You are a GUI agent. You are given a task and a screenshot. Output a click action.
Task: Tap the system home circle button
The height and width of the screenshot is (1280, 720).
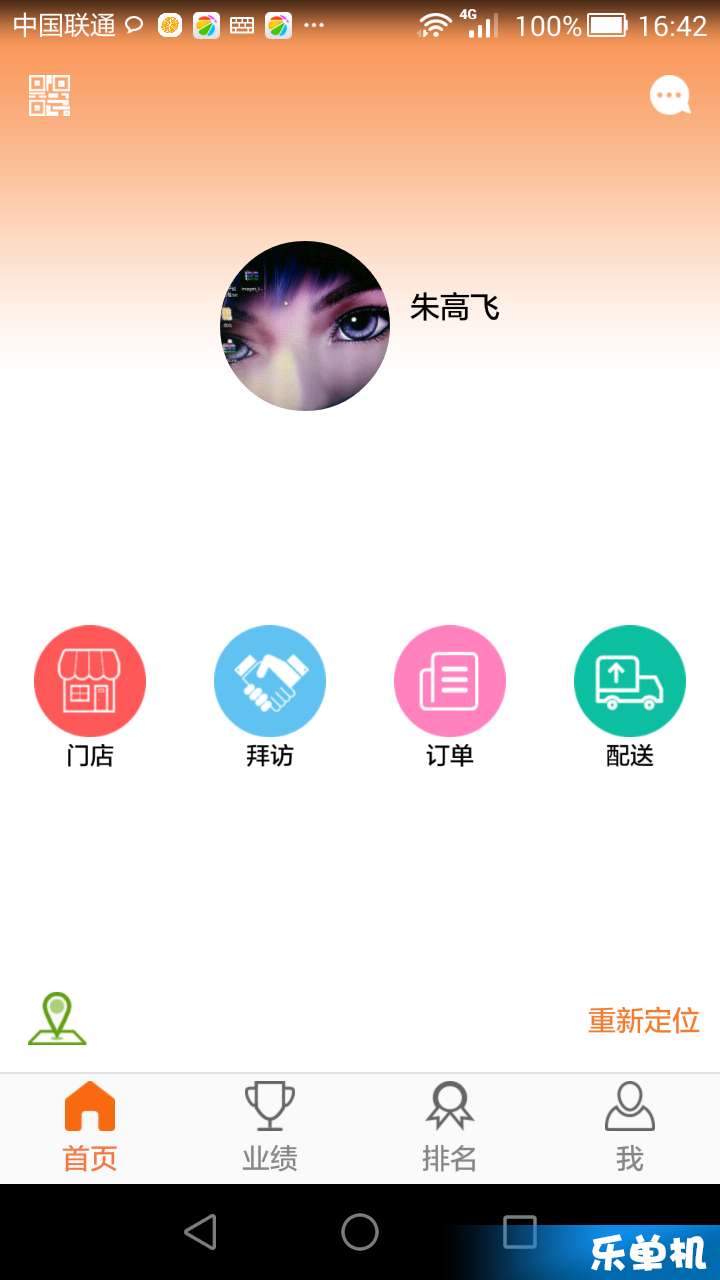(360, 1232)
